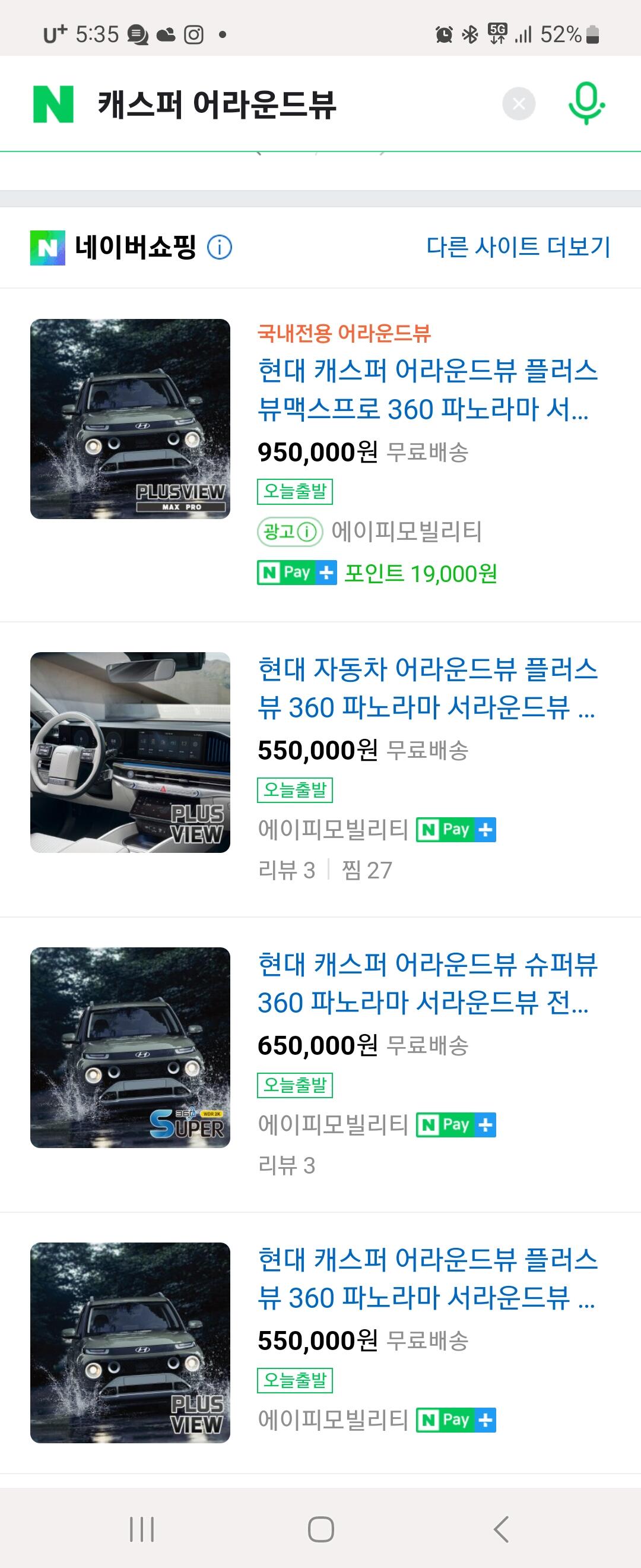Tap the car interior PLUS VIEW thumbnail
641x1568 pixels.
(x=130, y=753)
